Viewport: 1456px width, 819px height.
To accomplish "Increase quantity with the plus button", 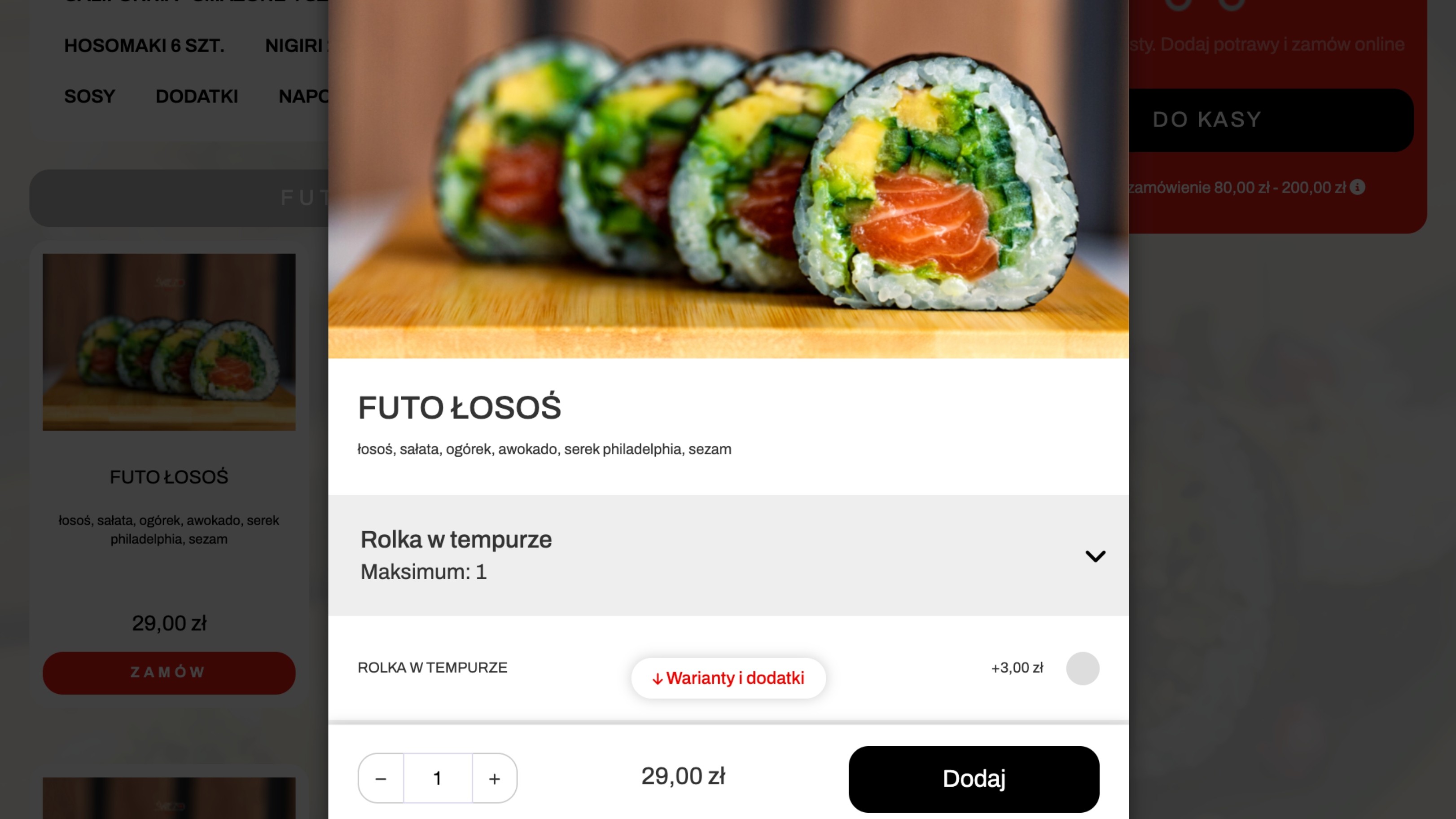I will click(495, 779).
